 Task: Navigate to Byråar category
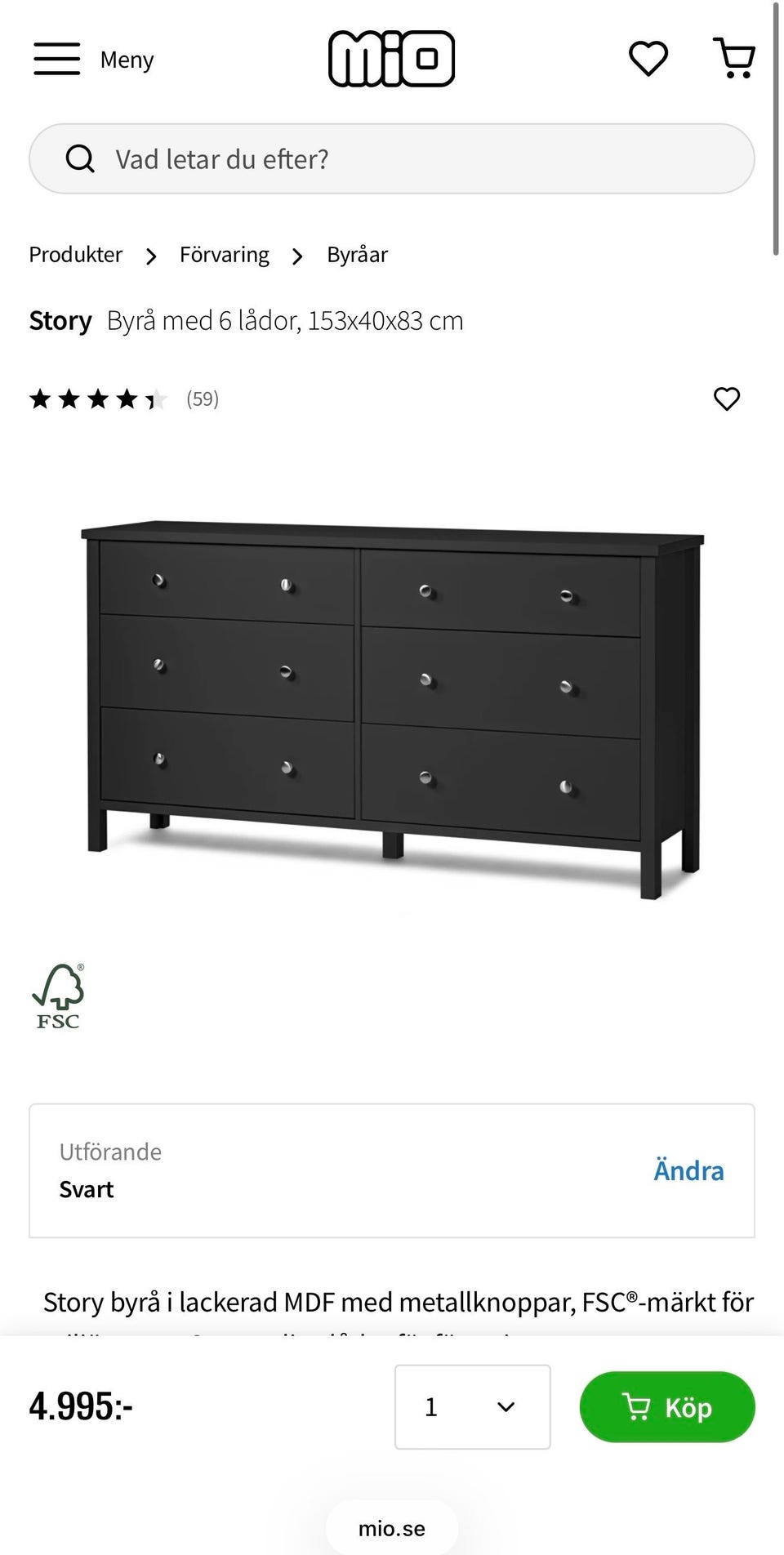[357, 255]
